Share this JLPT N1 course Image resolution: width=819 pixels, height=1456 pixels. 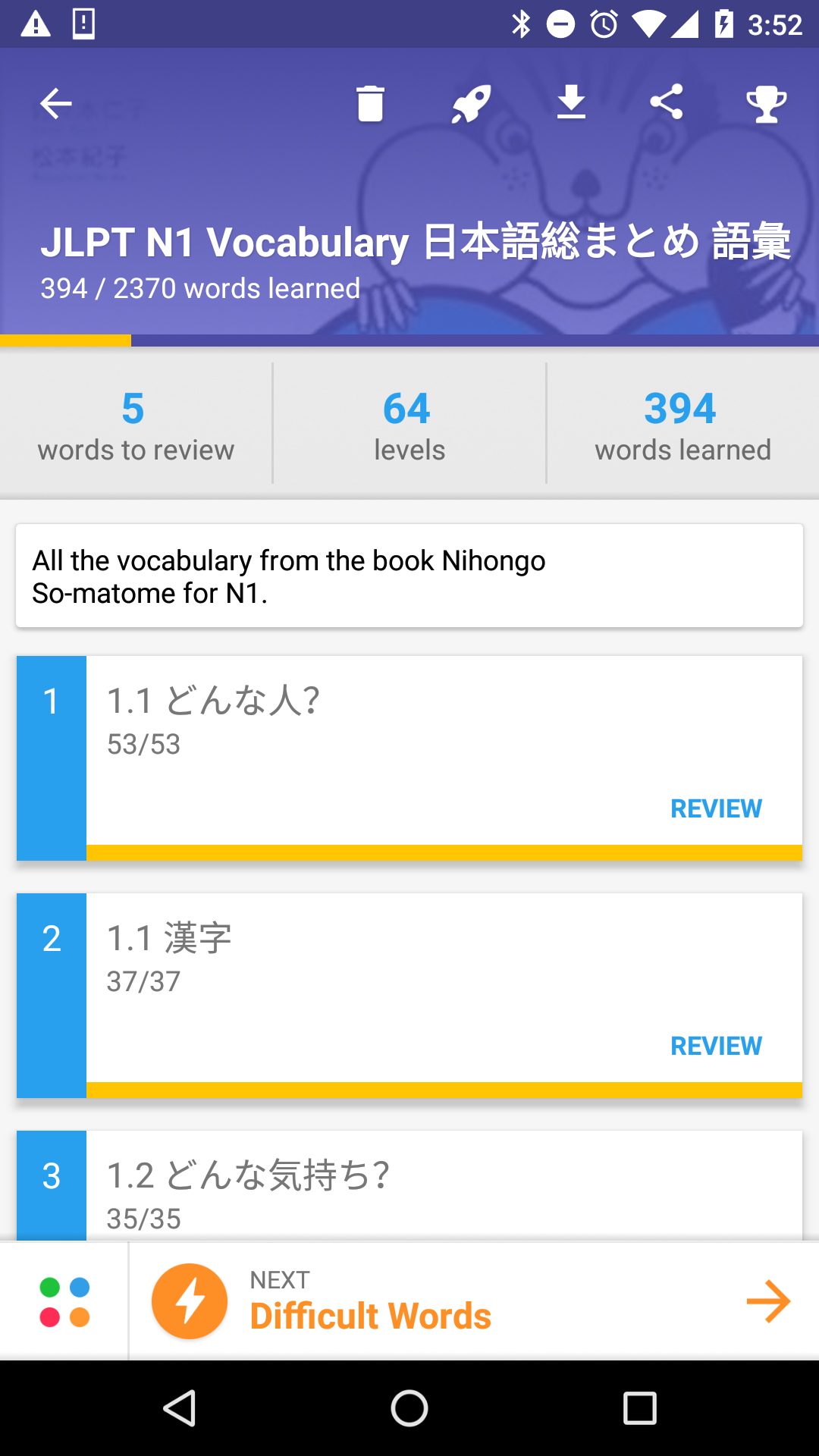(667, 102)
